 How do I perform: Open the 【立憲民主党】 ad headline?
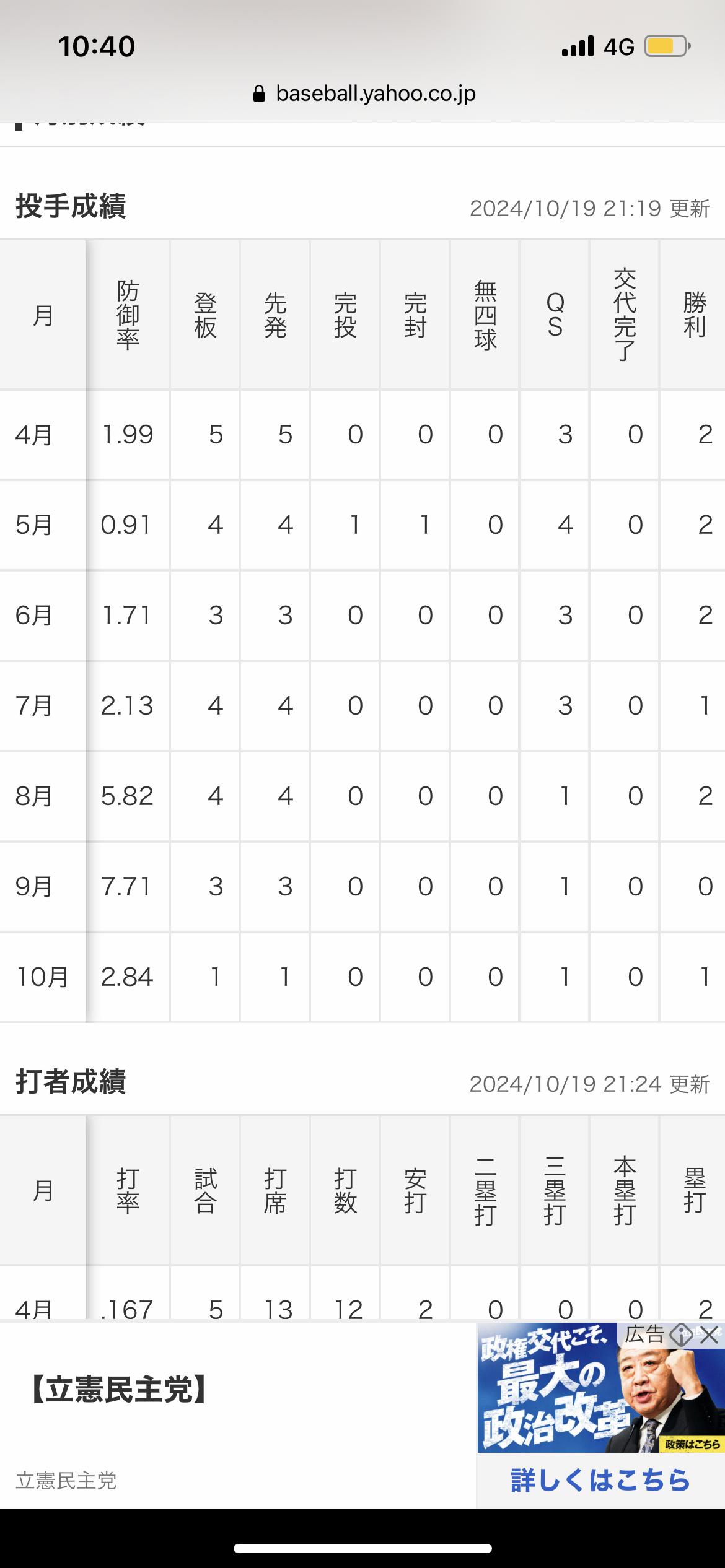tap(118, 1390)
